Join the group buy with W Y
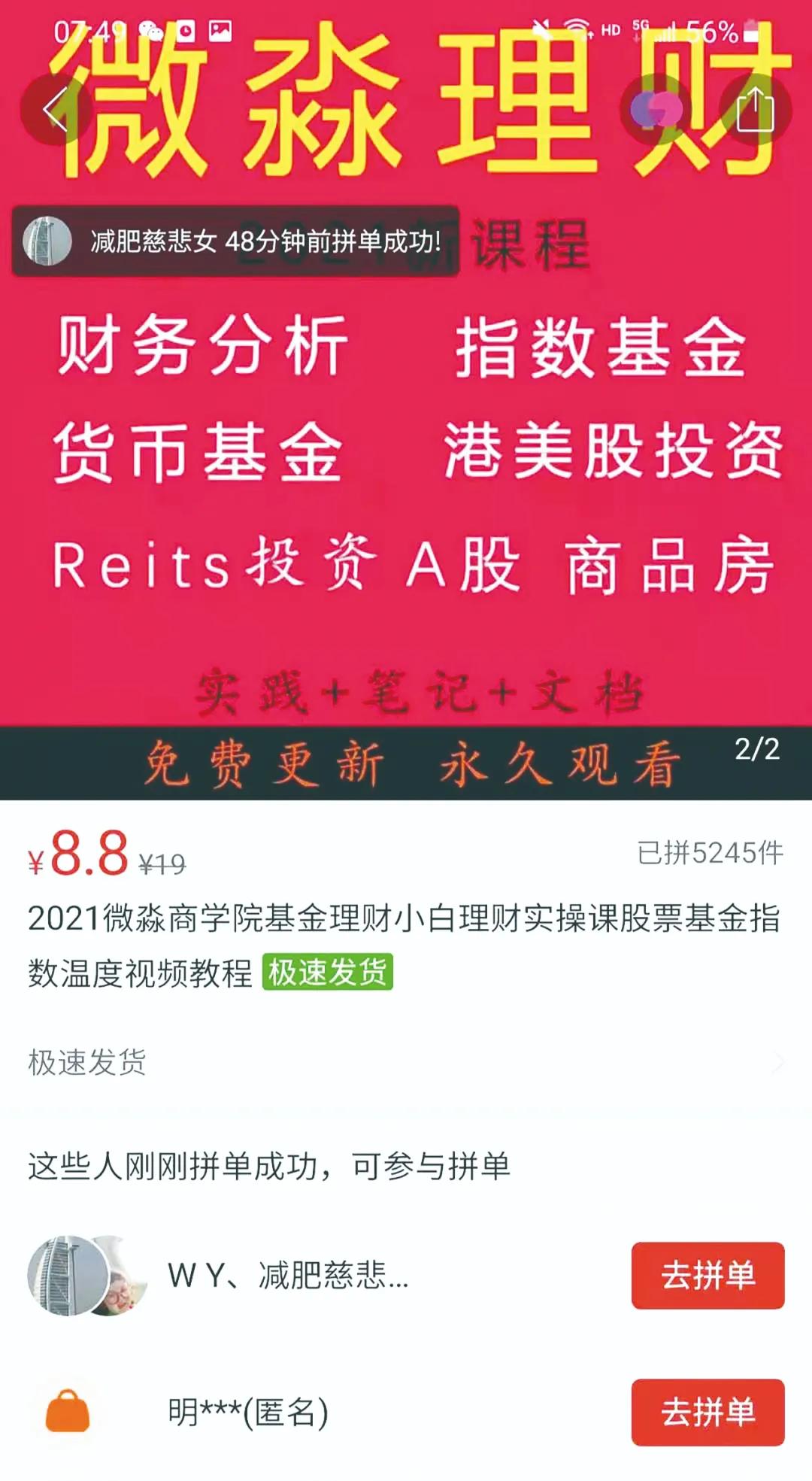Image resolution: width=812 pixels, height=1481 pixels. point(707,1275)
